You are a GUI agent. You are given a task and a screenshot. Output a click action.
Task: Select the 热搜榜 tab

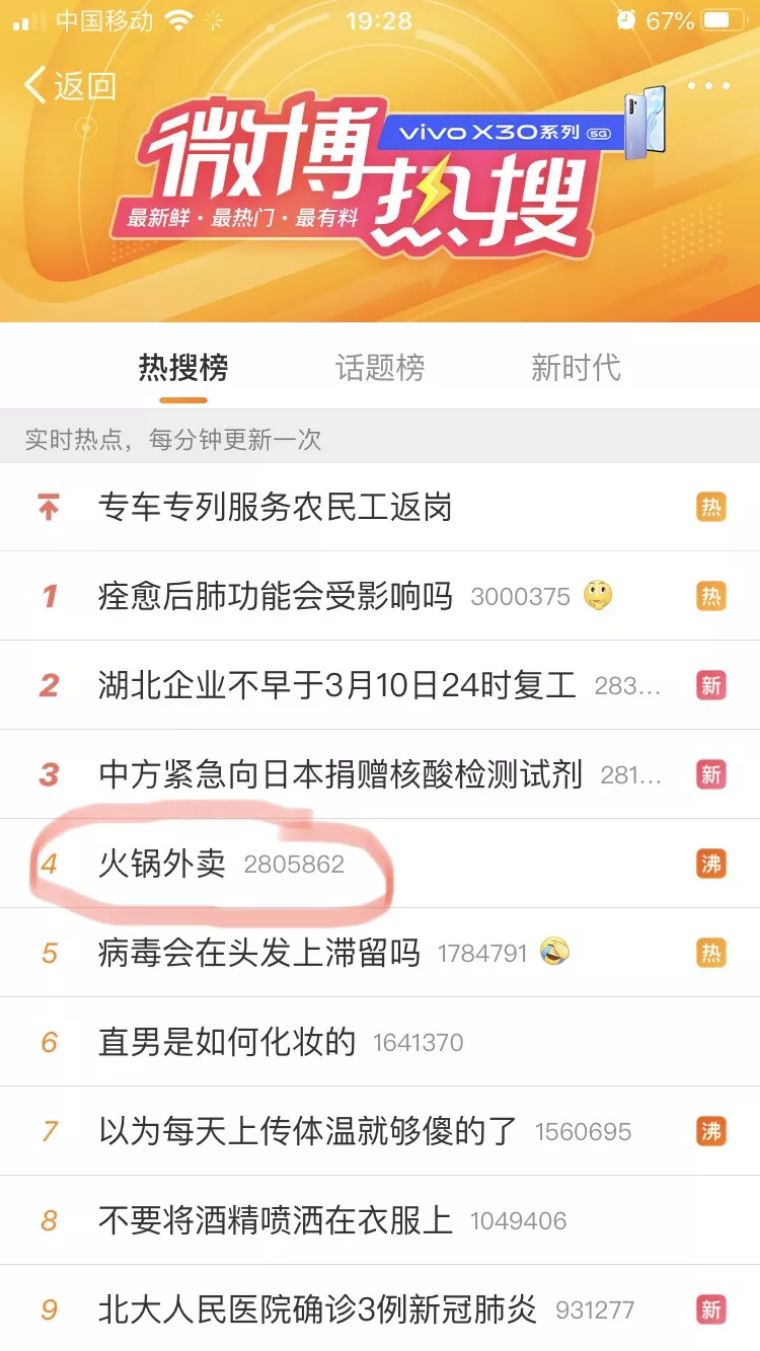[184, 368]
